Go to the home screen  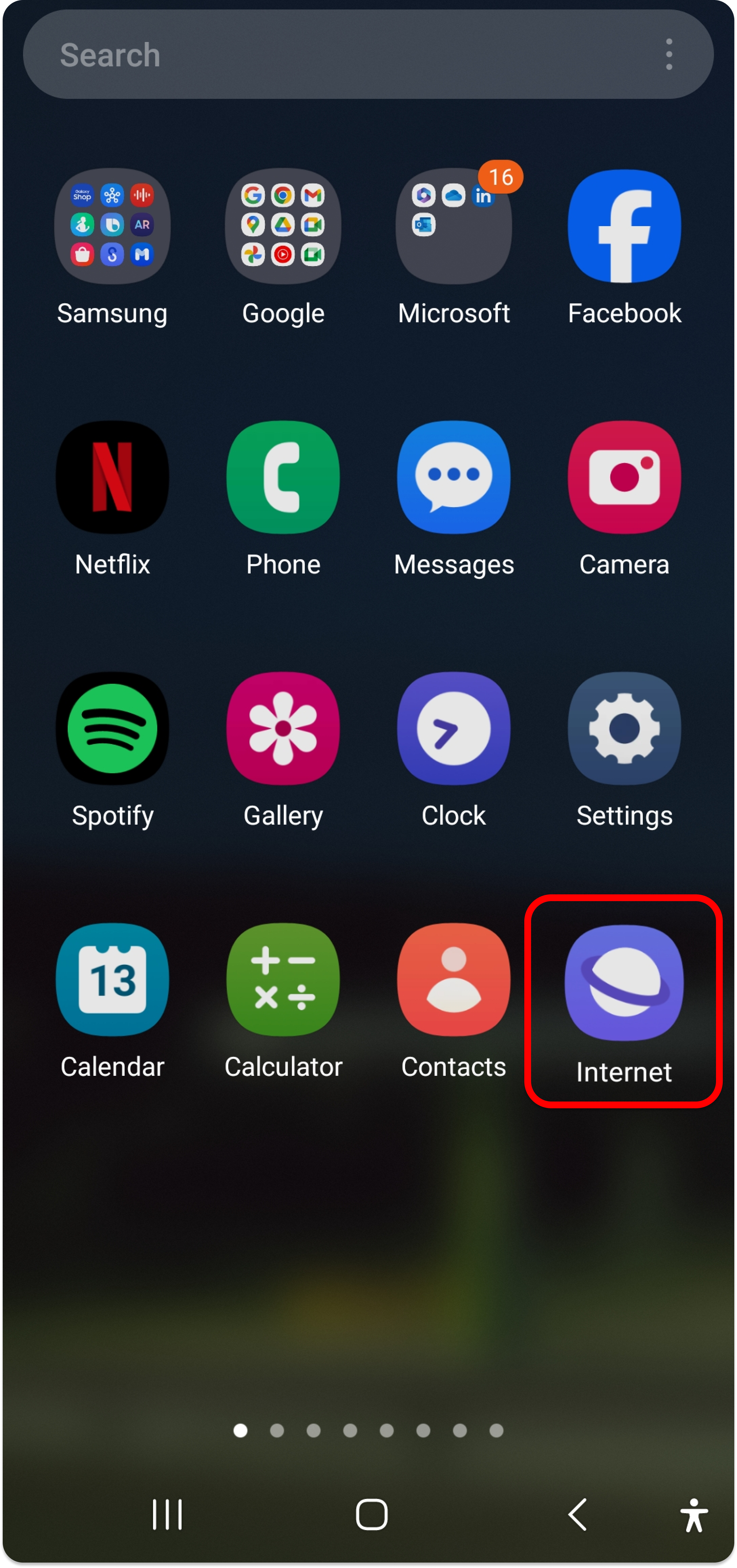click(372, 1514)
